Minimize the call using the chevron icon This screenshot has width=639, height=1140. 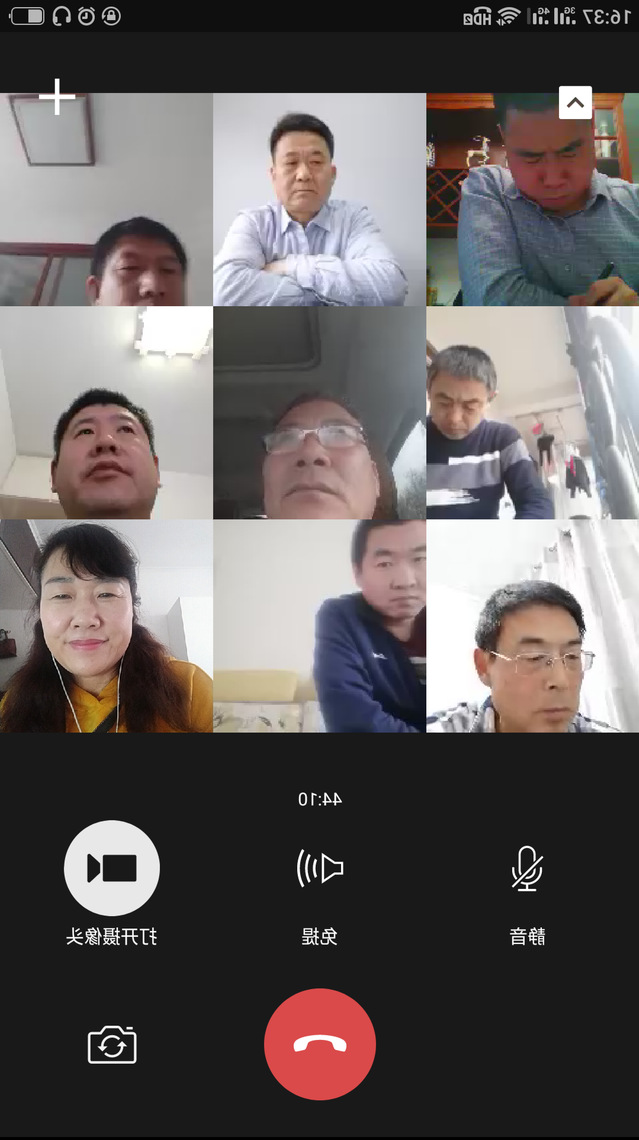[x=575, y=102]
